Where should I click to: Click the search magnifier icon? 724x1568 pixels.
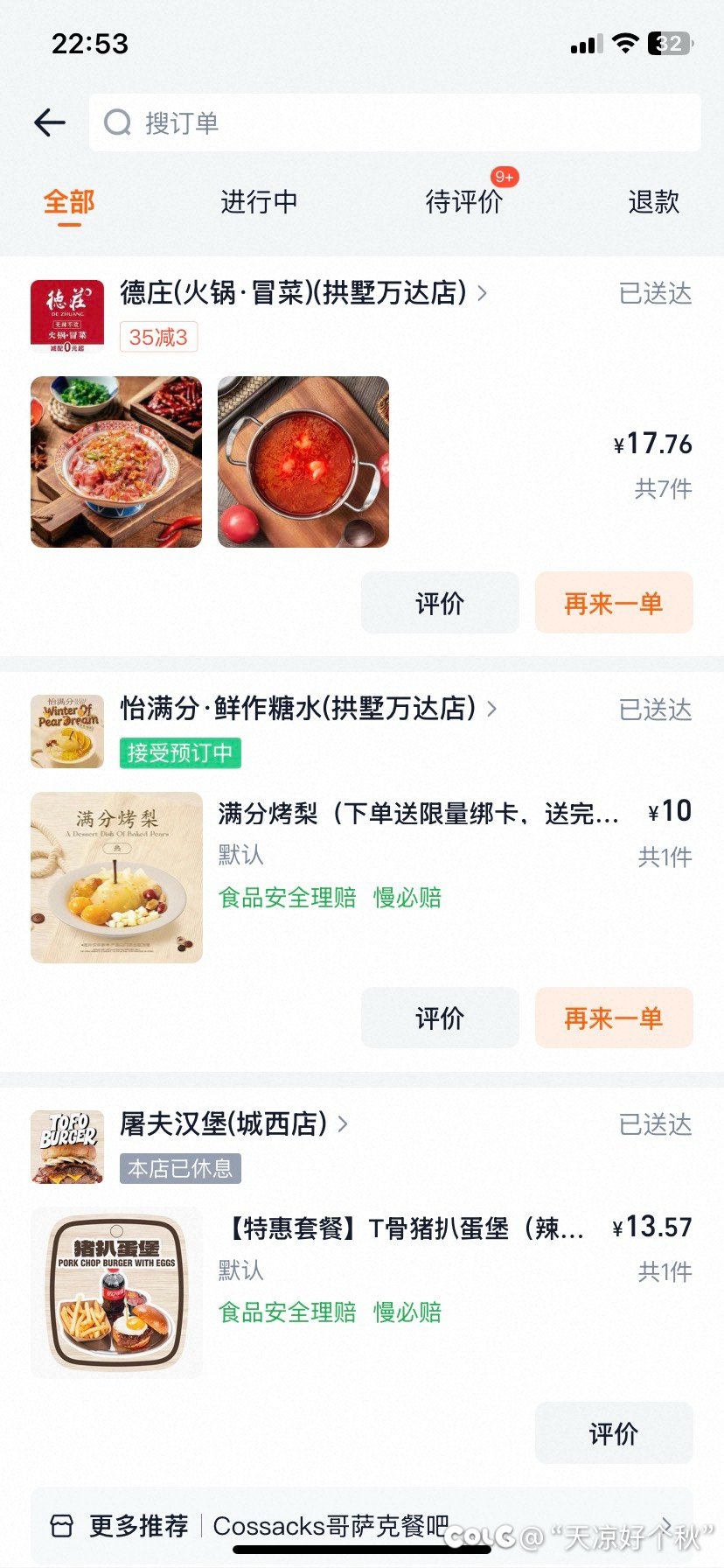coord(118,122)
